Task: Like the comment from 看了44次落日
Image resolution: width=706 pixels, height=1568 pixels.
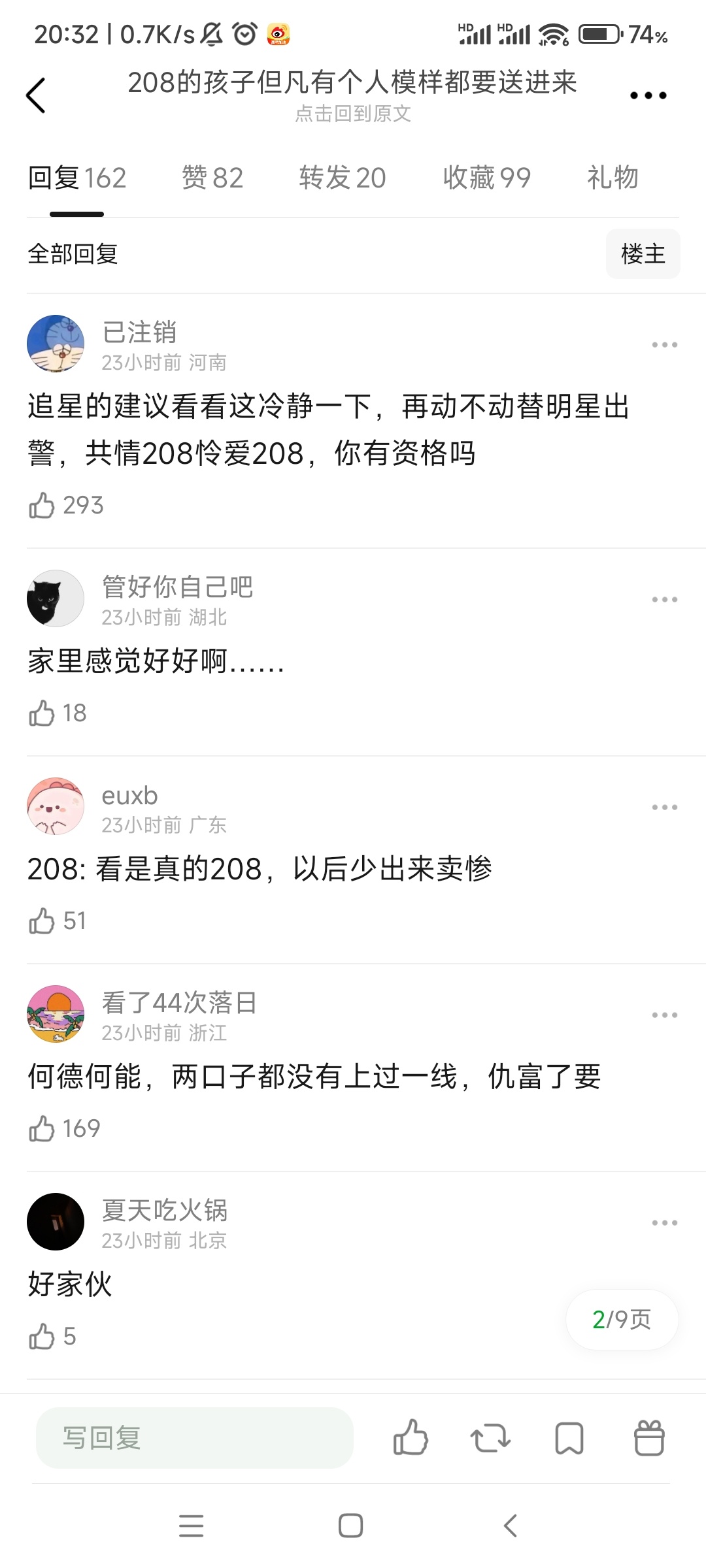Action: [x=42, y=1129]
